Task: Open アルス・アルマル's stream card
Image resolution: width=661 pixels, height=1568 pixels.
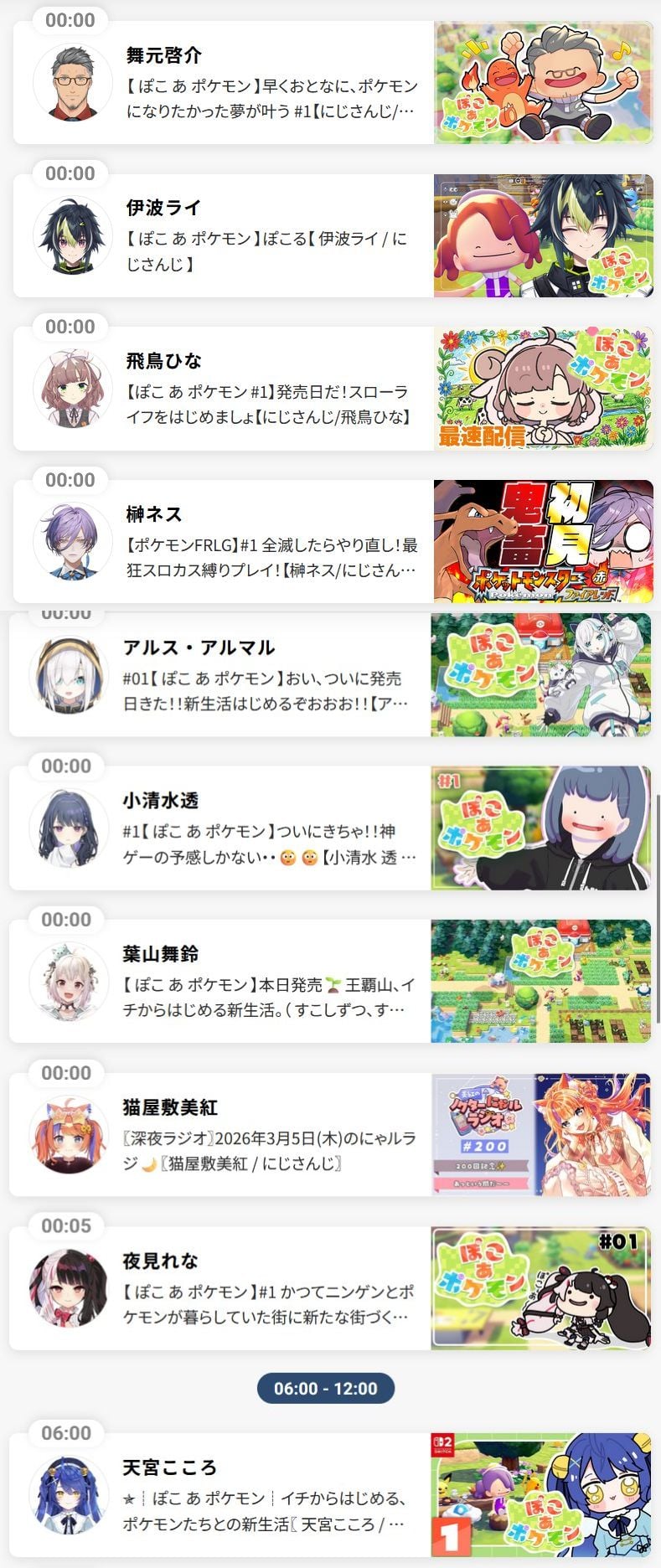Action: point(268,677)
